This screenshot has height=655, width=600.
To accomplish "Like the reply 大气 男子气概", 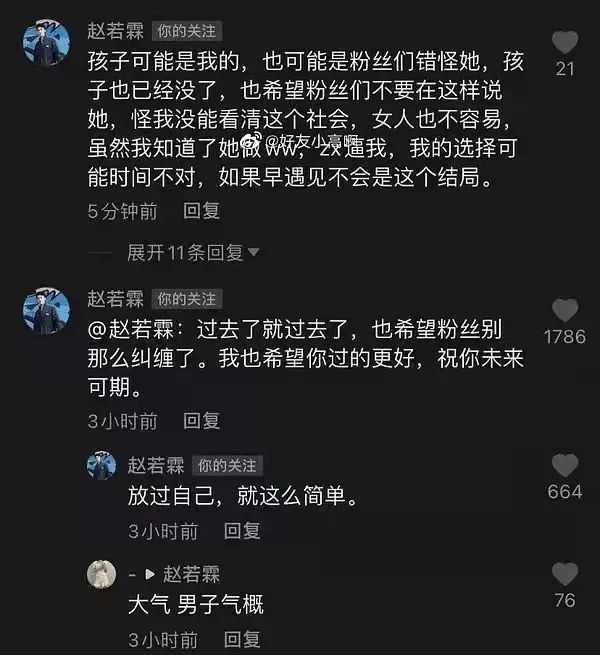I will [x=565, y=575].
